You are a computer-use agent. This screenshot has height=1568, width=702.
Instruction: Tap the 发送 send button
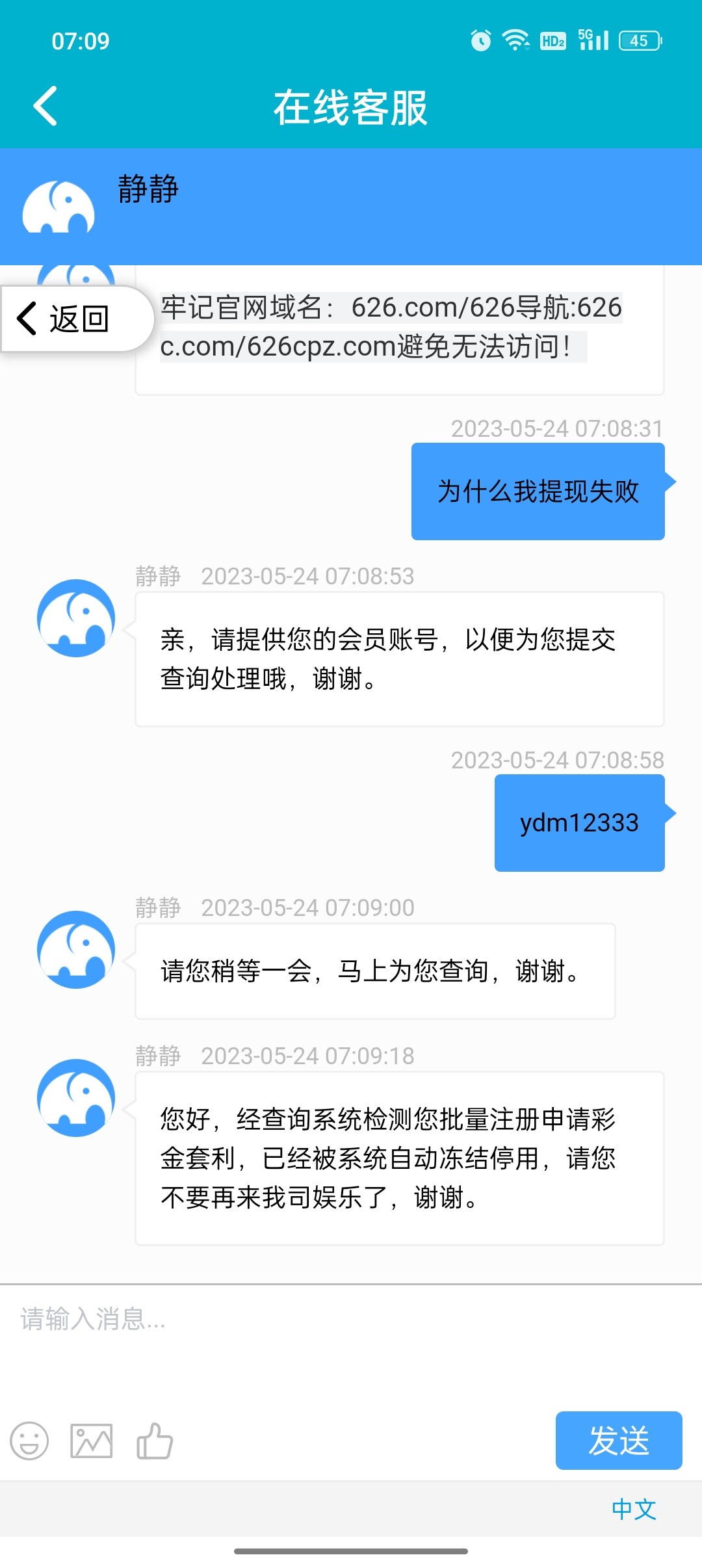click(x=618, y=1440)
